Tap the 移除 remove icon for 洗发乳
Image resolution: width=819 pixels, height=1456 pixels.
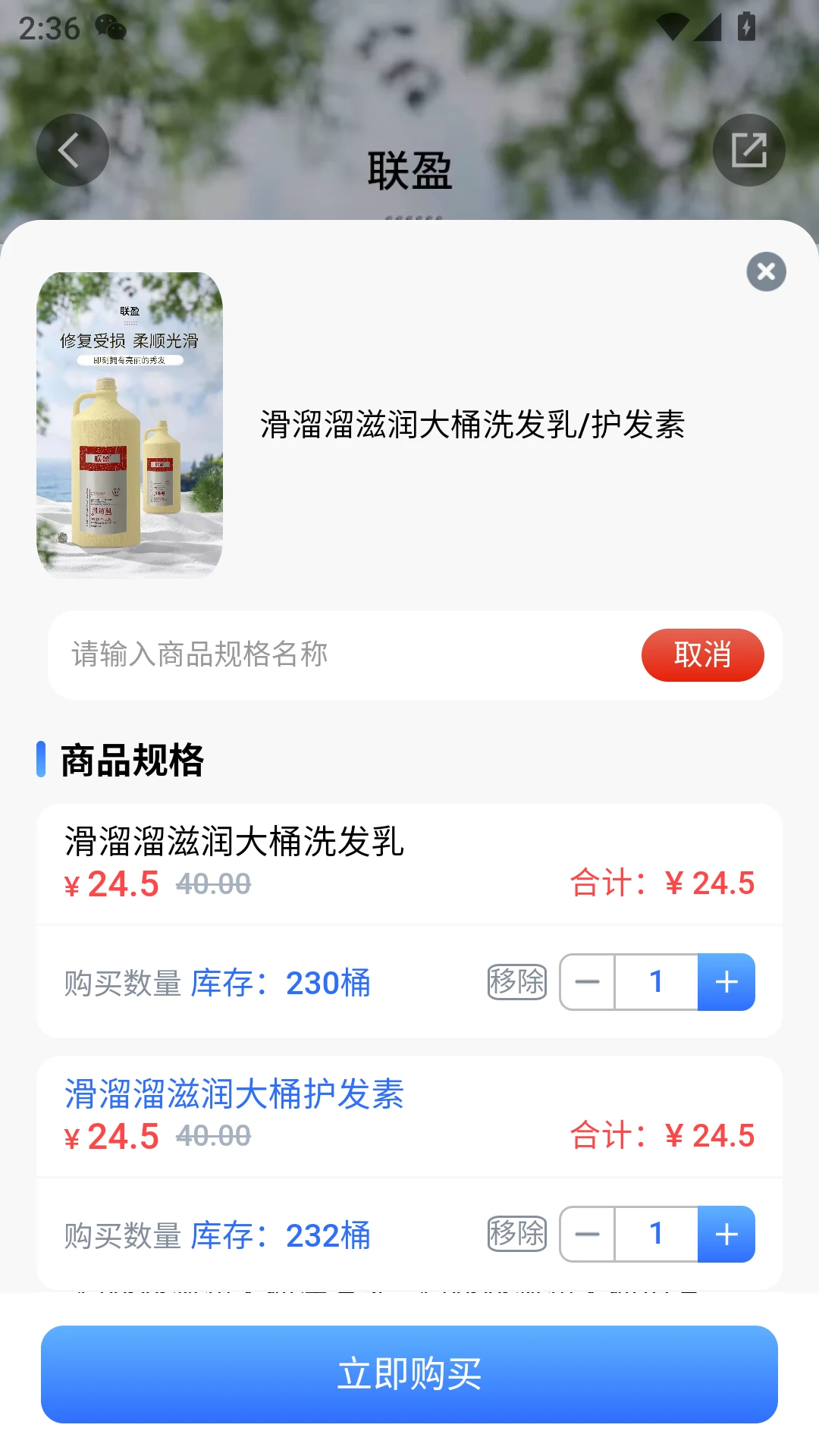click(517, 981)
